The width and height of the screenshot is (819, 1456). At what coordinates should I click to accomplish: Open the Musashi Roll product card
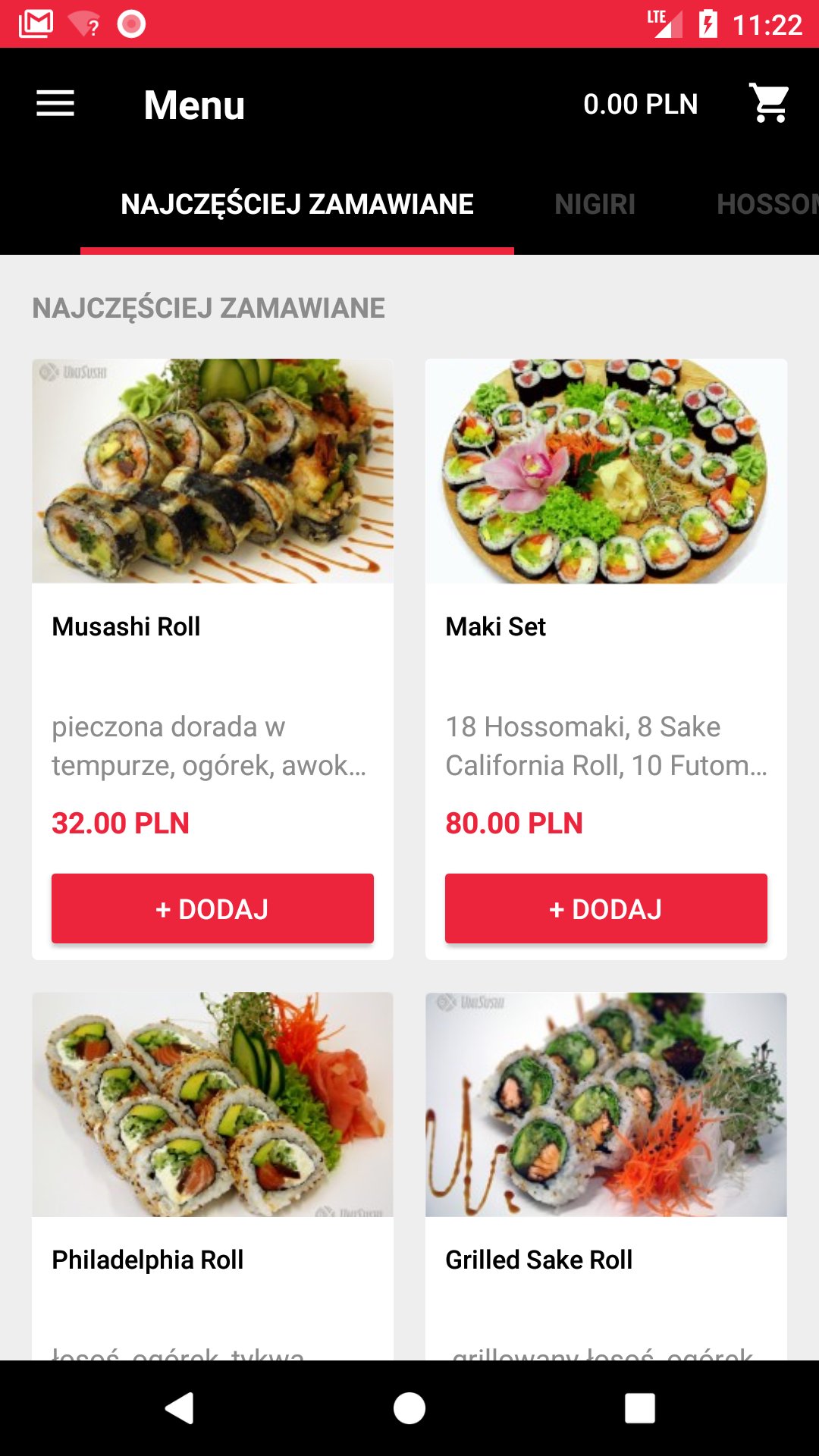(212, 531)
